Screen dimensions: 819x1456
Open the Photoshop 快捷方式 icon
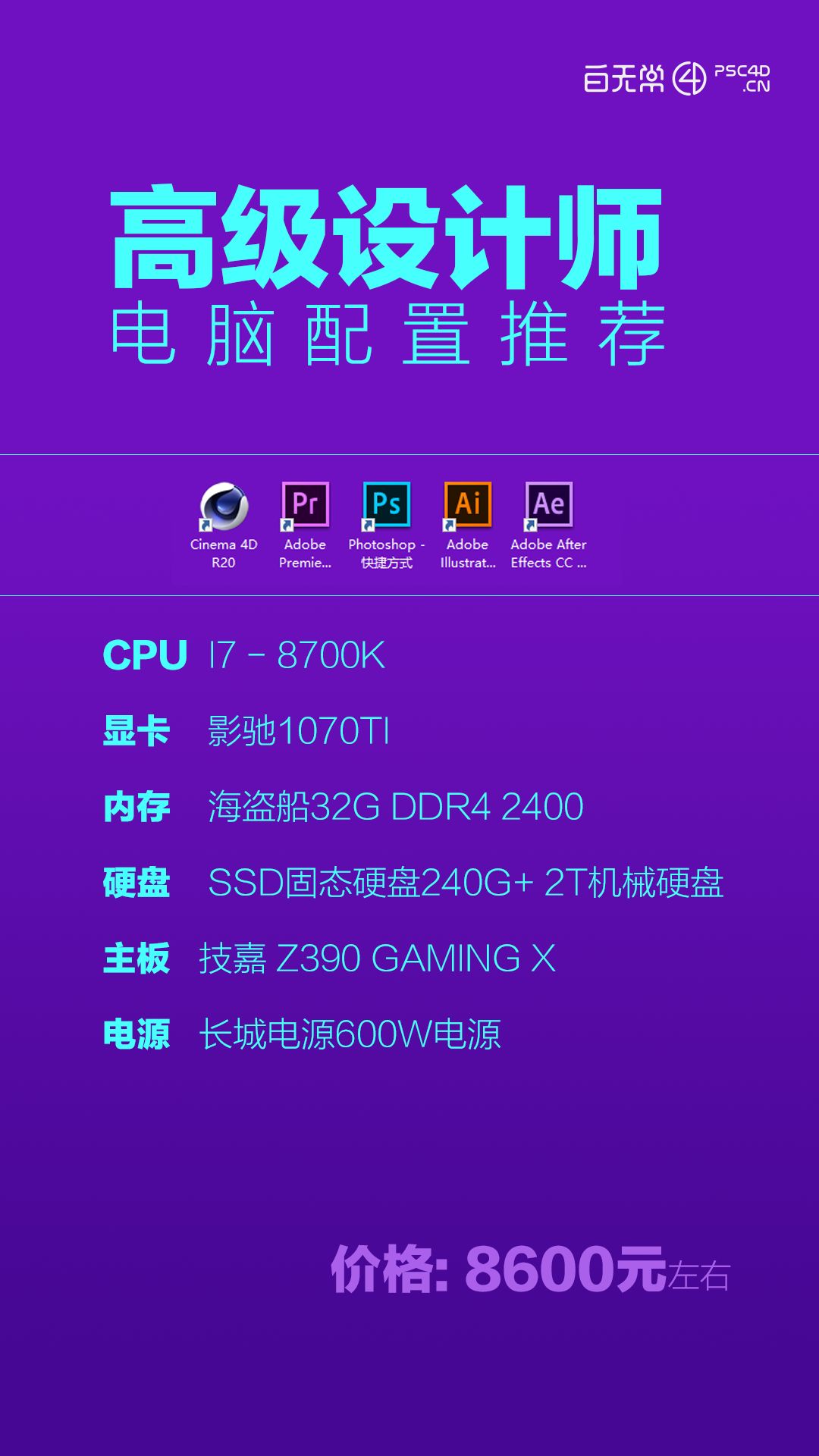point(388,507)
